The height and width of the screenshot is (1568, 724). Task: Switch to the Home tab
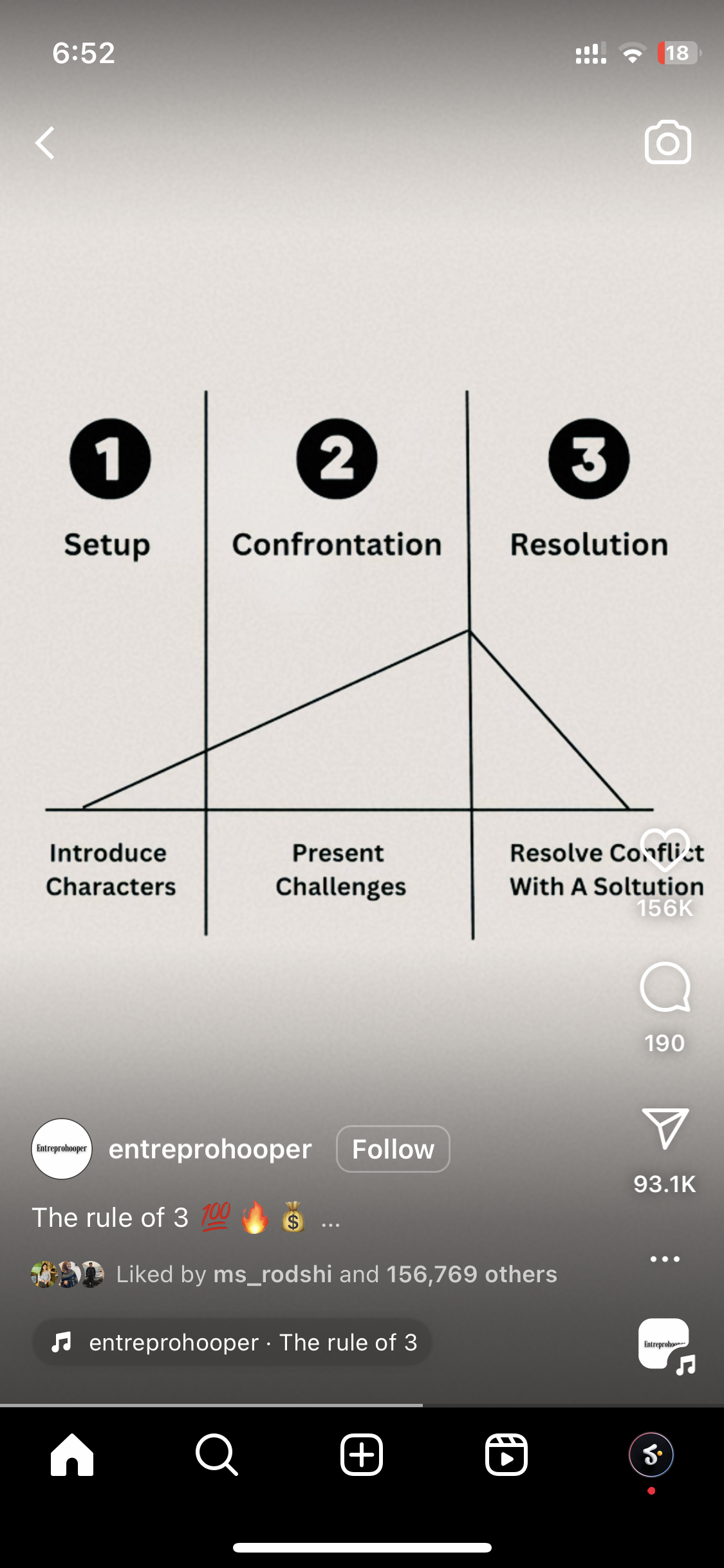coord(72,1455)
